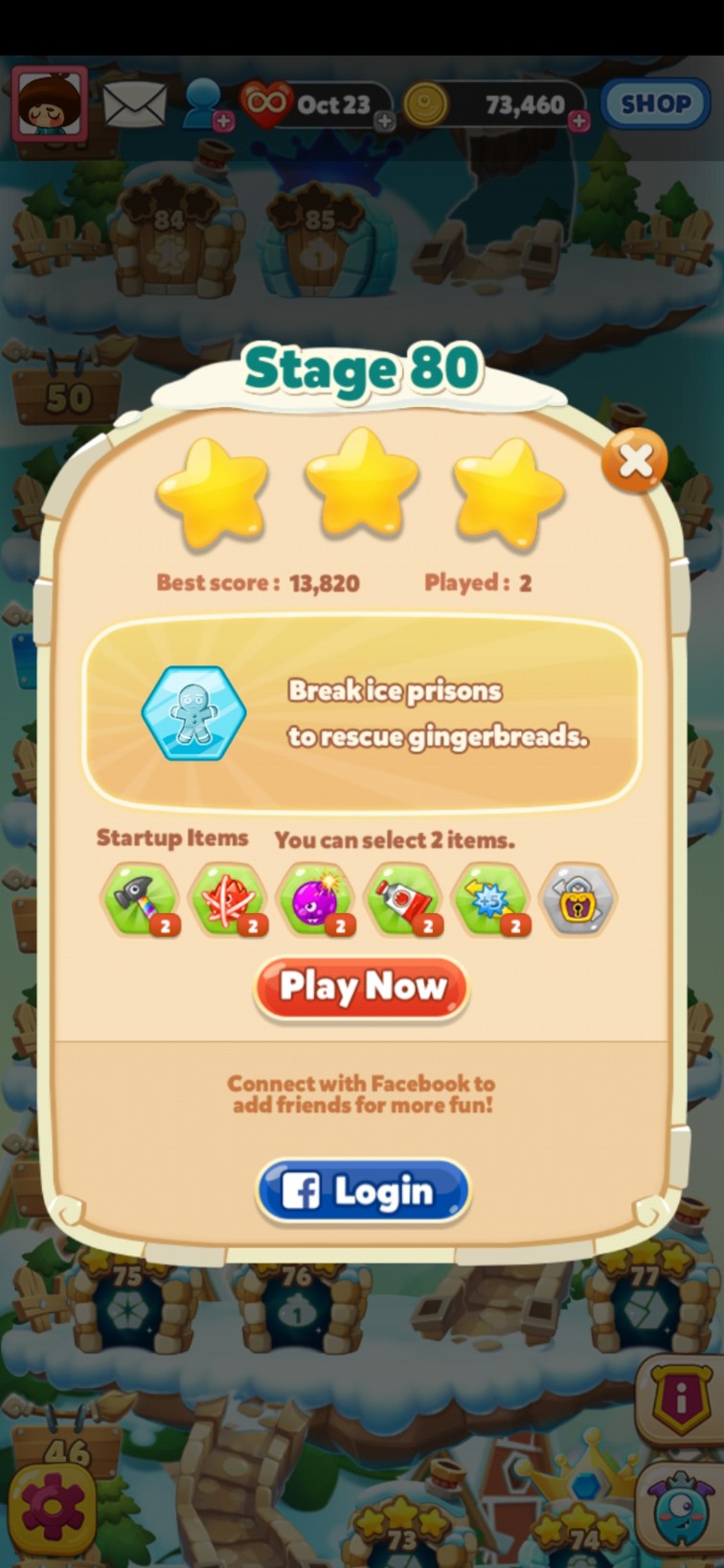This screenshot has width=724, height=1568.
Task: Select the purple bomb startup item
Action: click(x=316, y=899)
